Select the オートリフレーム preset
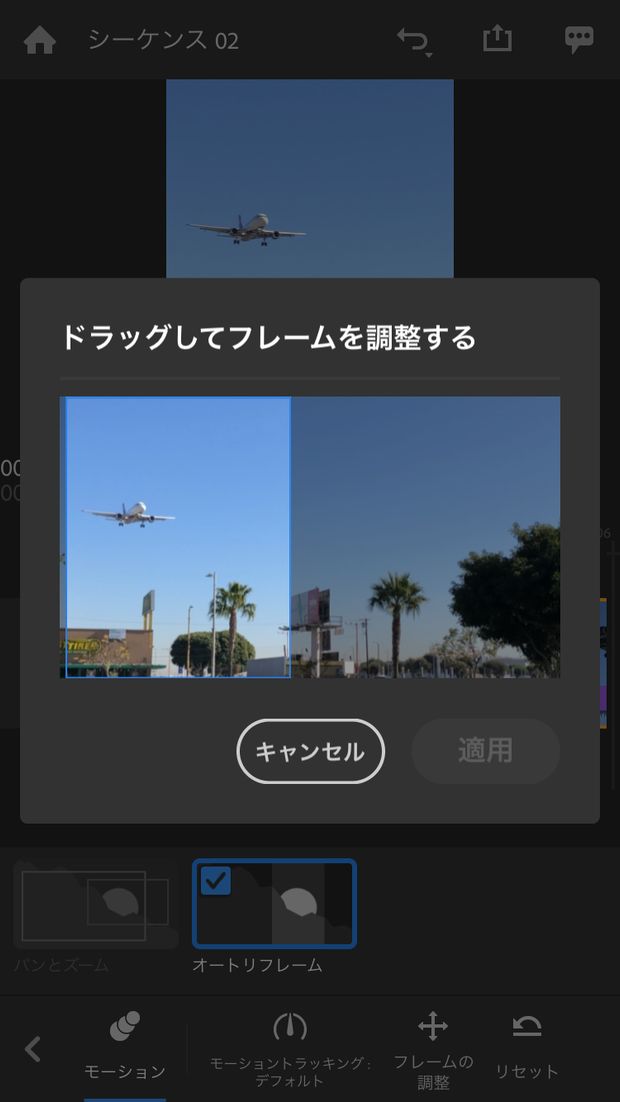620x1102 pixels. coord(274,904)
